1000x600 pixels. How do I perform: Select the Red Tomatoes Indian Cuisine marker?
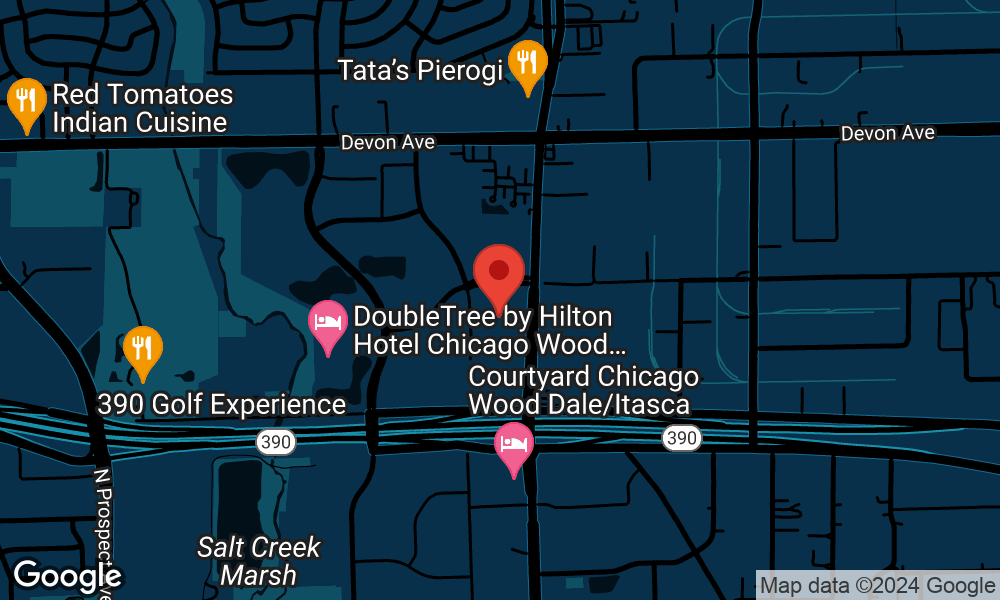pos(26,102)
